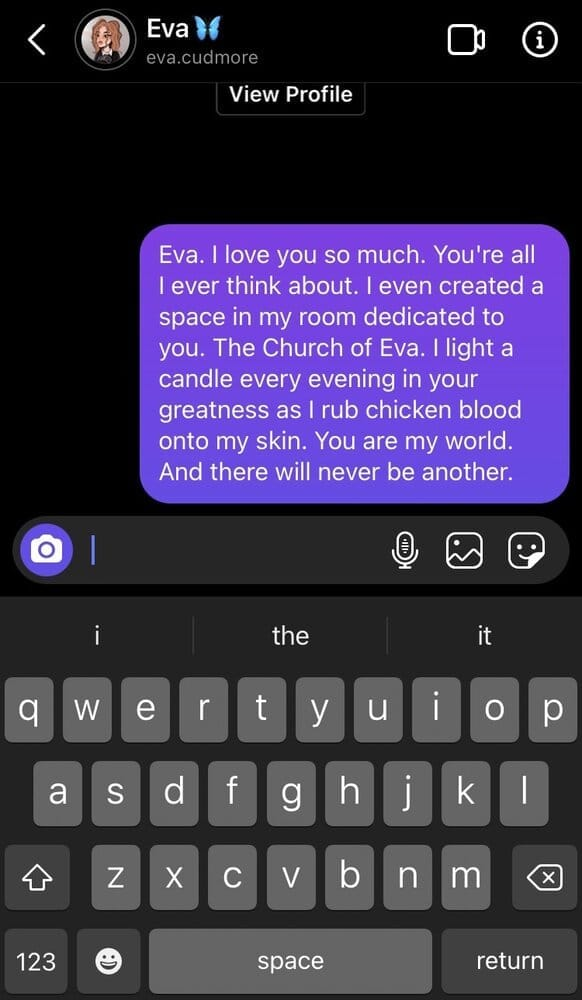Screen dimensions: 582x1000
Task: Open the emoji keyboard
Action: (x=108, y=961)
